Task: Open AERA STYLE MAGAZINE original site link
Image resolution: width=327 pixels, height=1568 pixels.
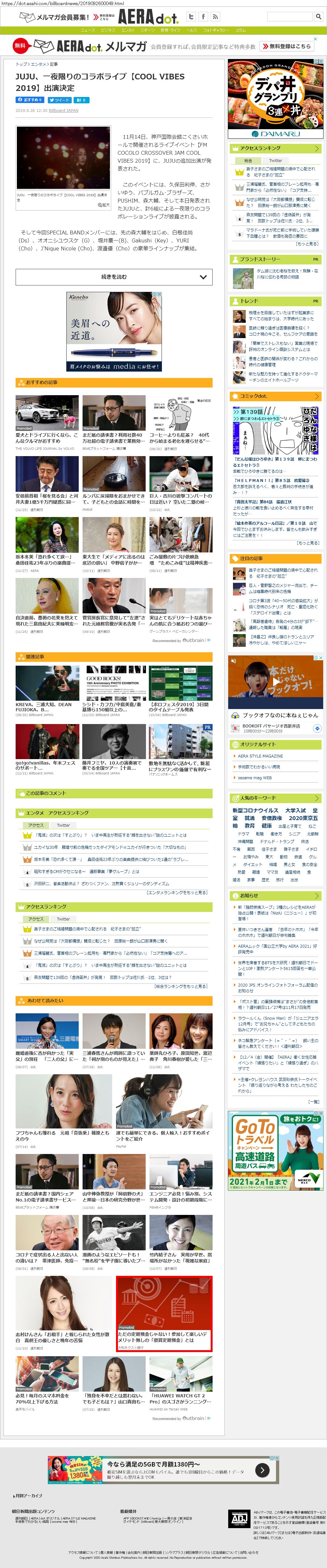Action: click(x=260, y=756)
